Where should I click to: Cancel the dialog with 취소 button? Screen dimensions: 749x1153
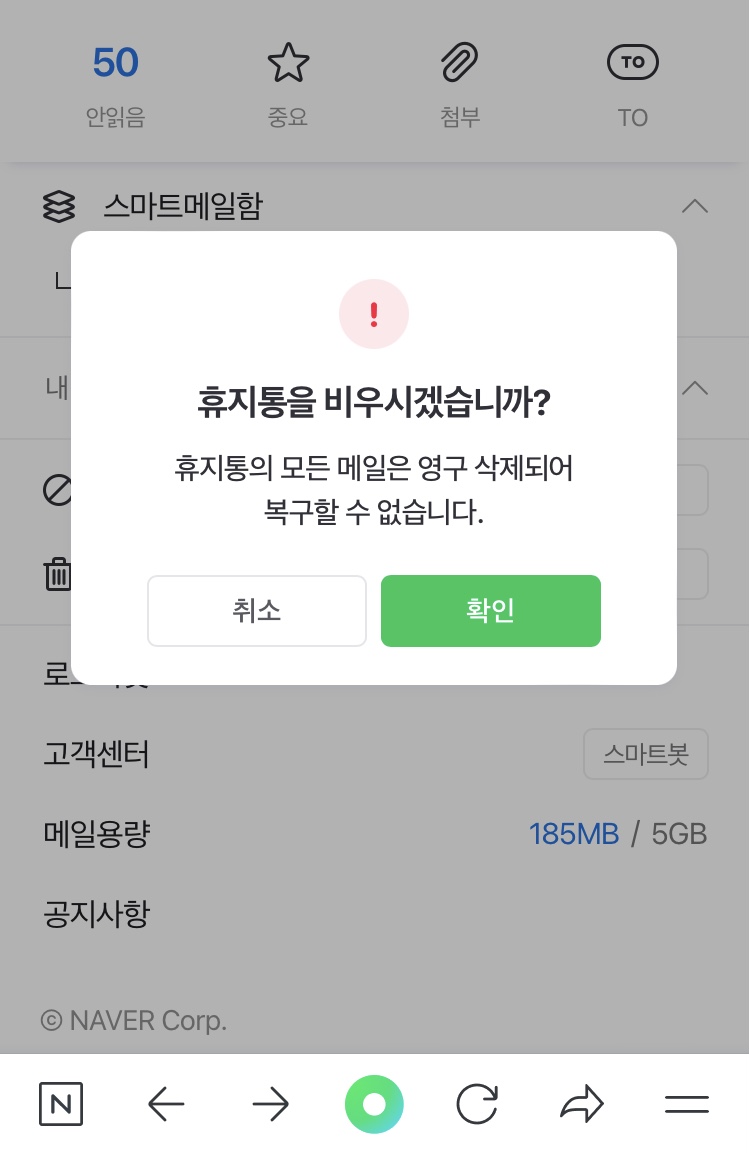257,611
